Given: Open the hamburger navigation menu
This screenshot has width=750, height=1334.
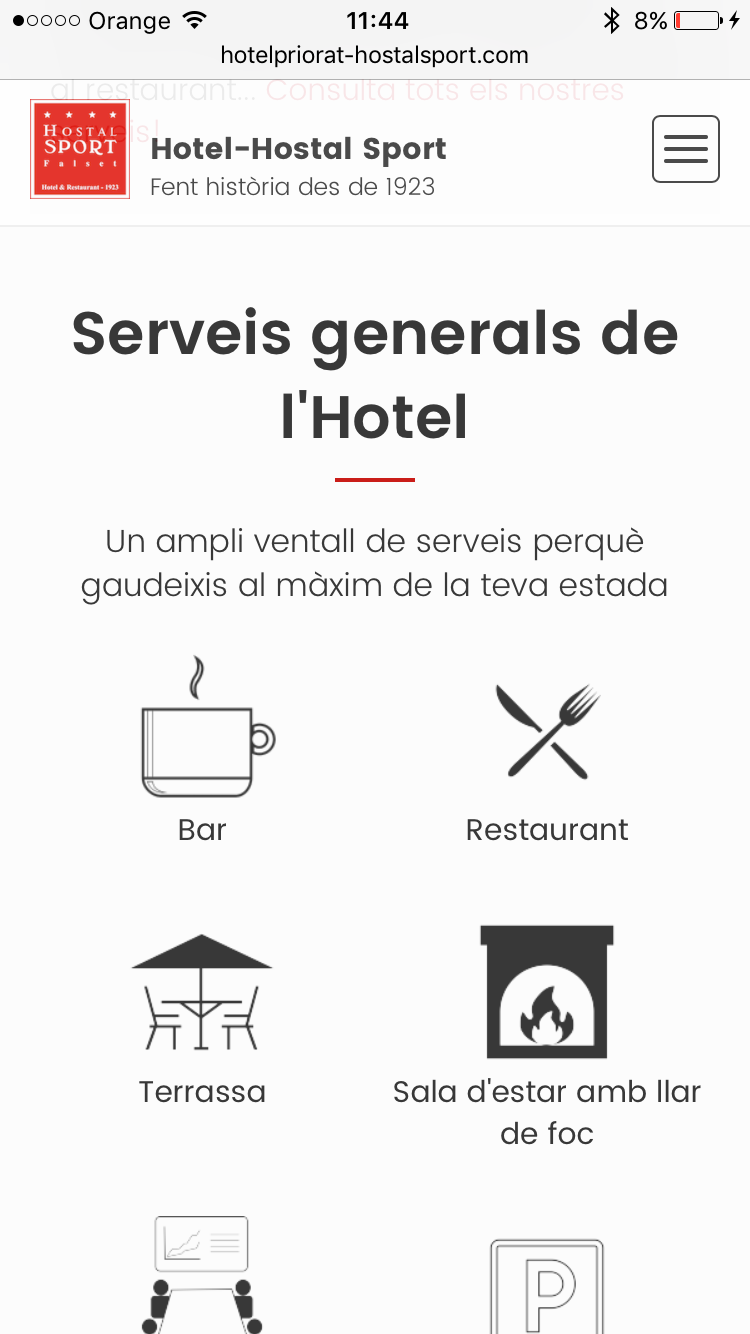Looking at the screenshot, I should pos(685,149).
